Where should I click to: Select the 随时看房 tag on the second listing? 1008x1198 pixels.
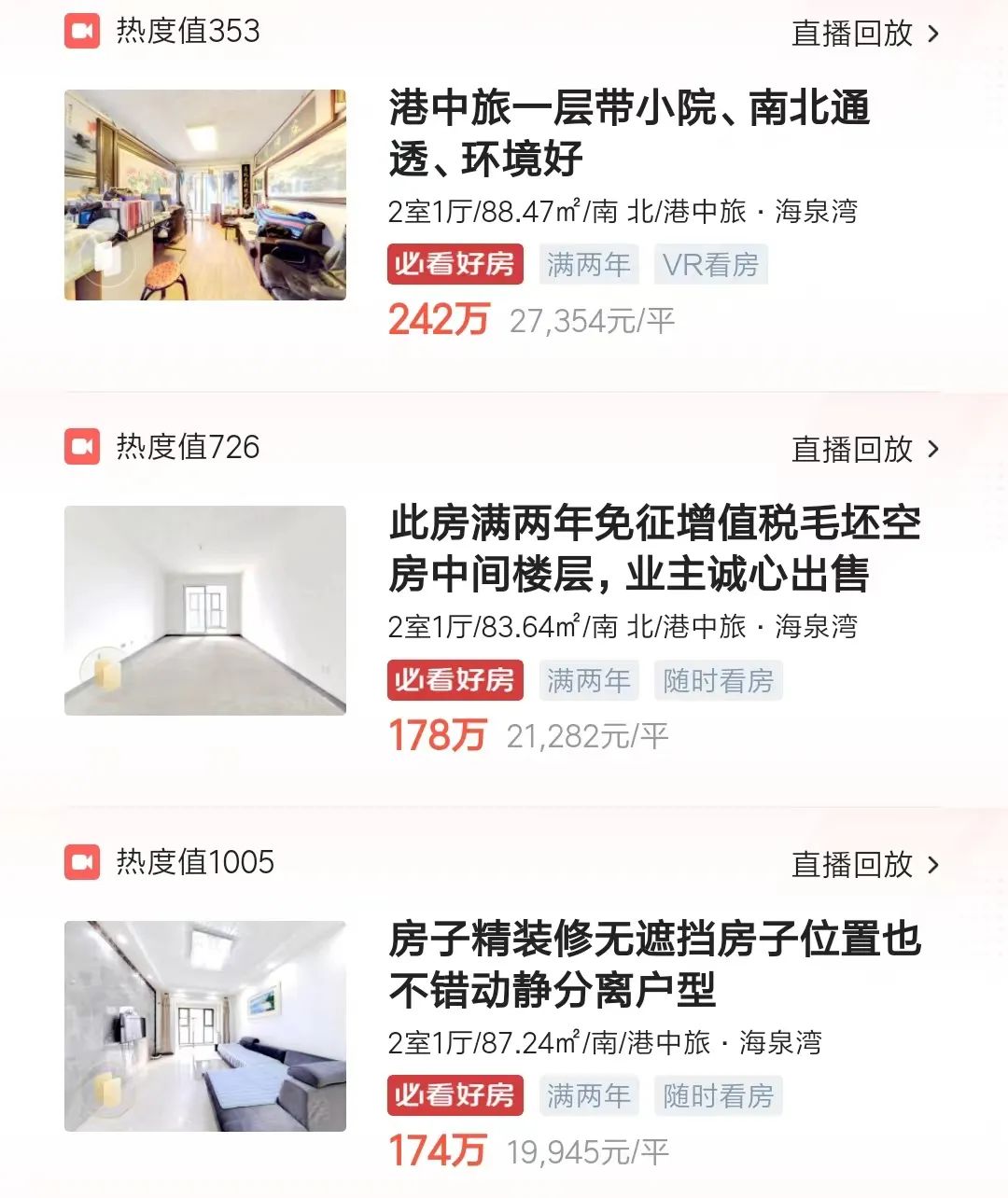coord(718,681)
